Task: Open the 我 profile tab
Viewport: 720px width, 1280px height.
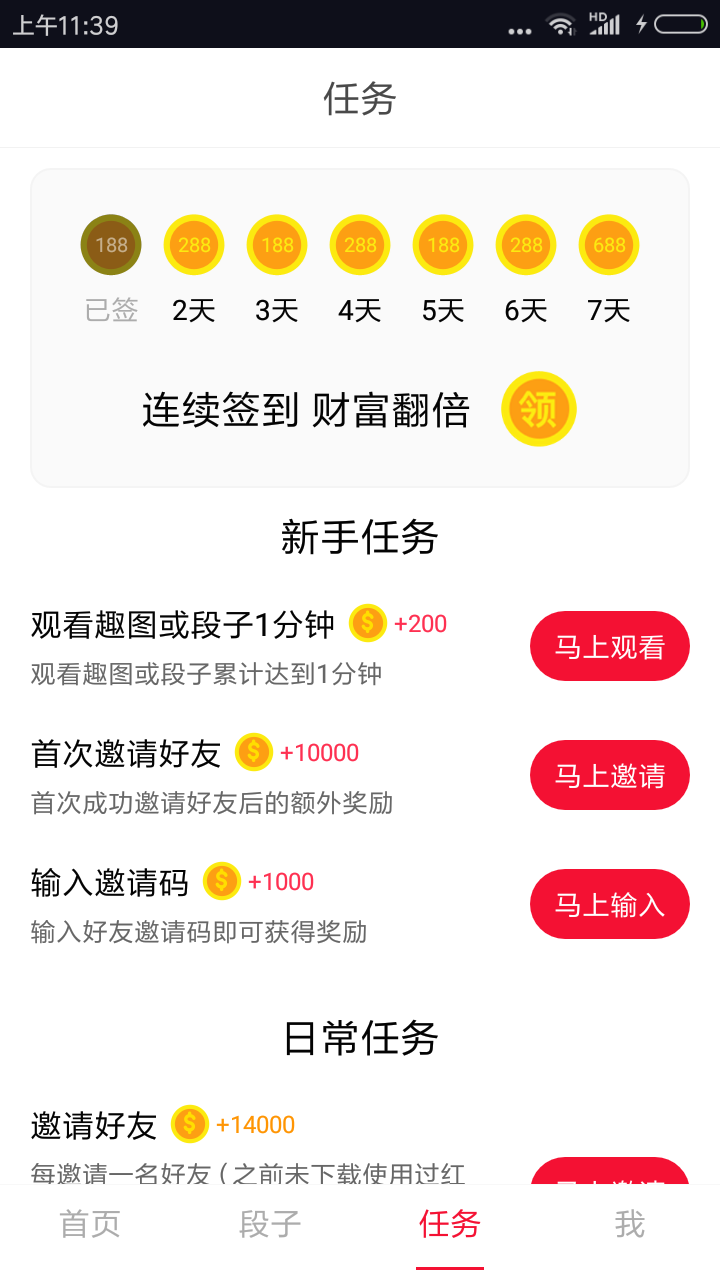Action: [x=629, y=1224]
